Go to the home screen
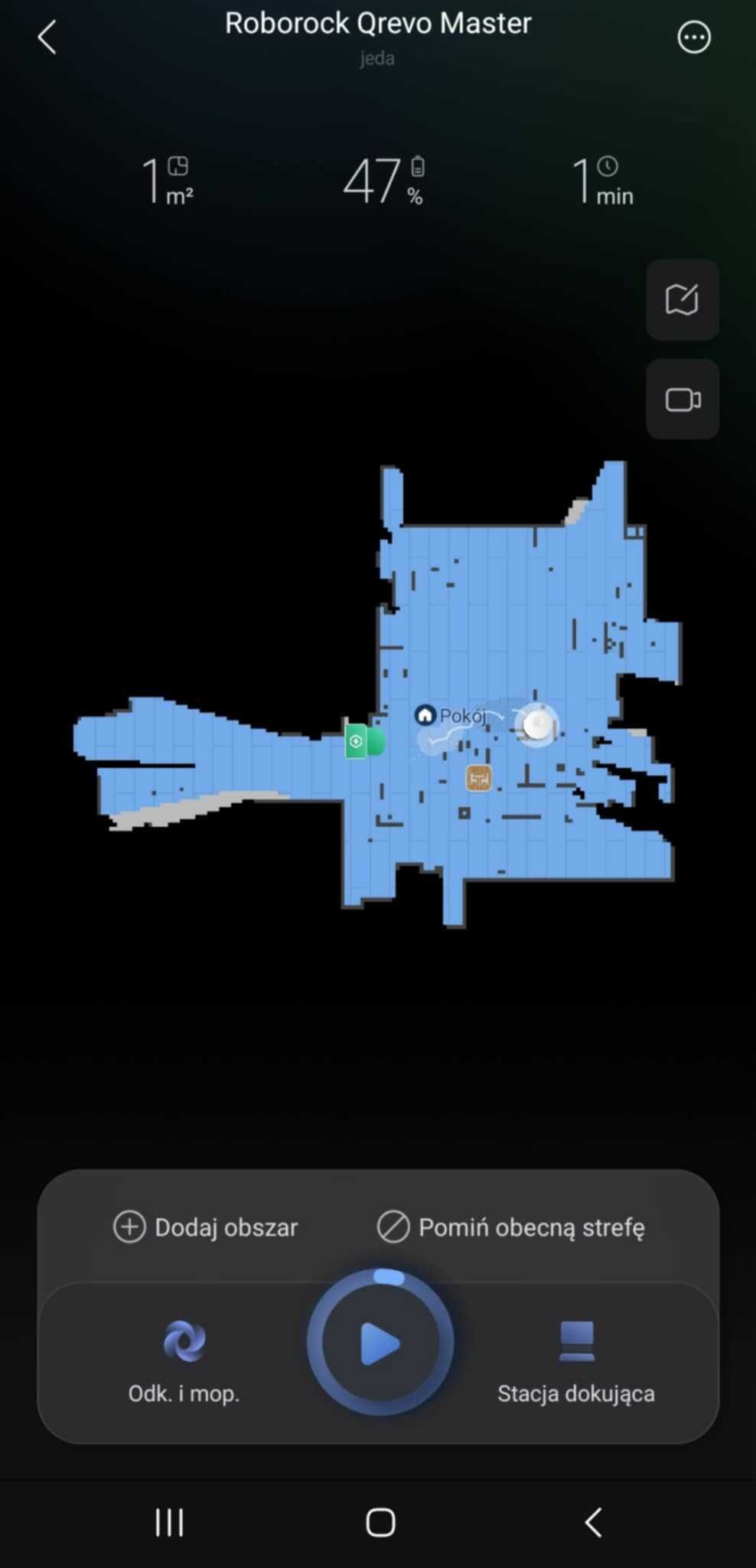The image size is (756, 1568). 380,1522
